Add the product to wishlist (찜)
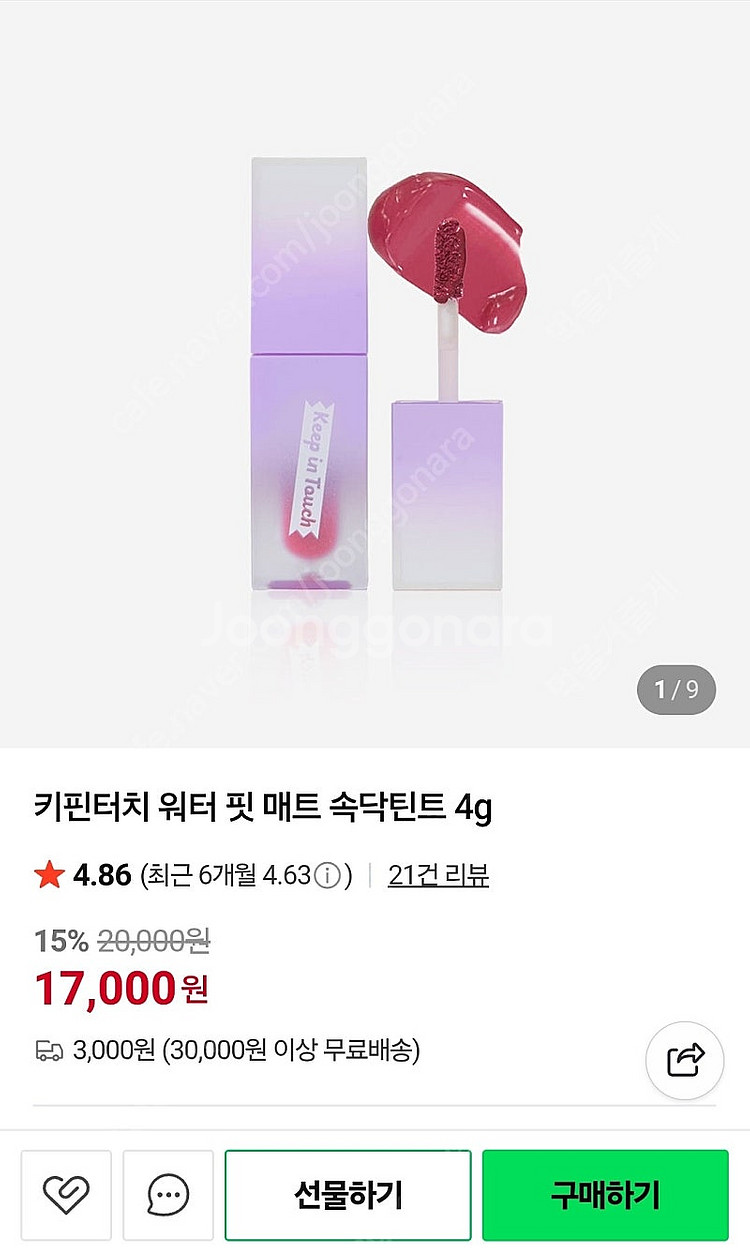This screenshot has width=750, height=1259. coord(66,1194)
